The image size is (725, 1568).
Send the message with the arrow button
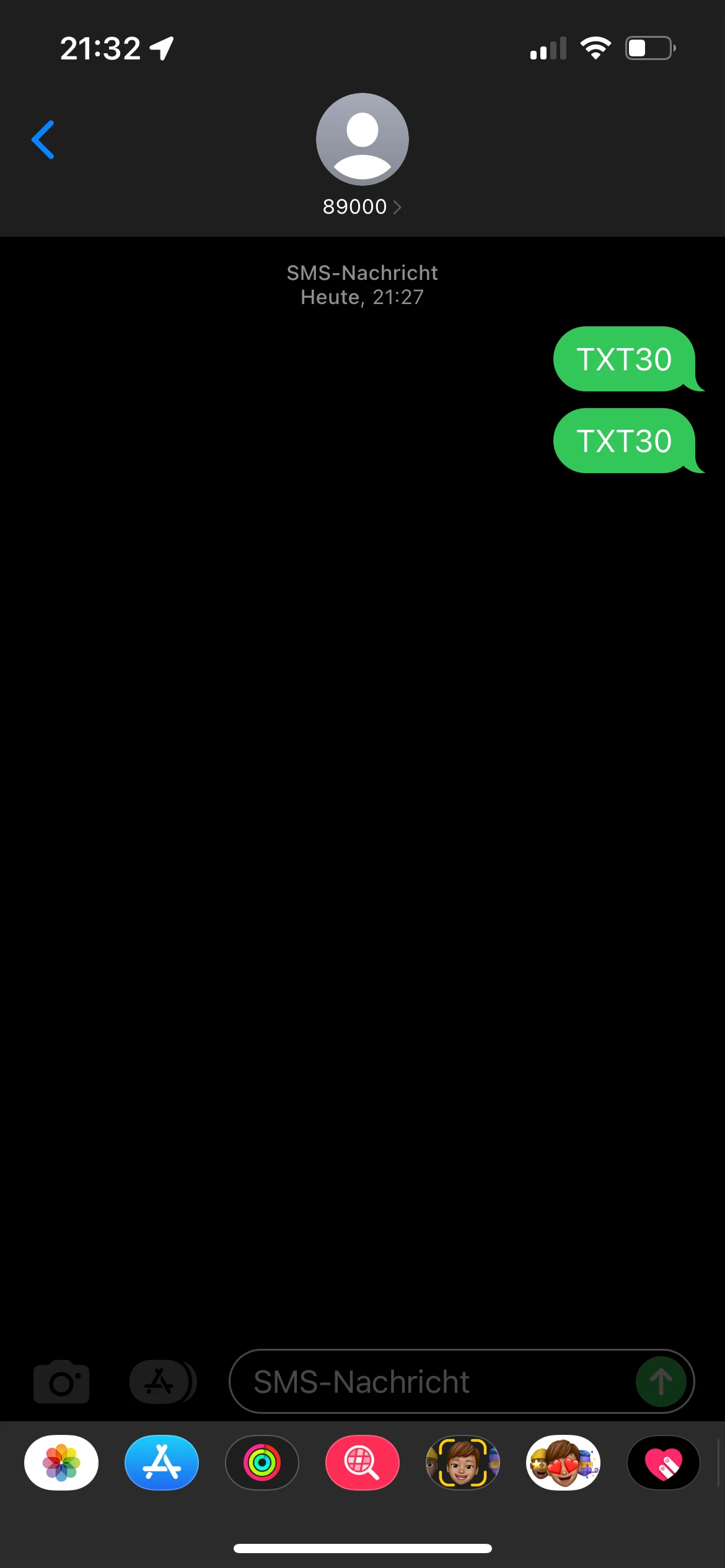tap(661, 1382)
